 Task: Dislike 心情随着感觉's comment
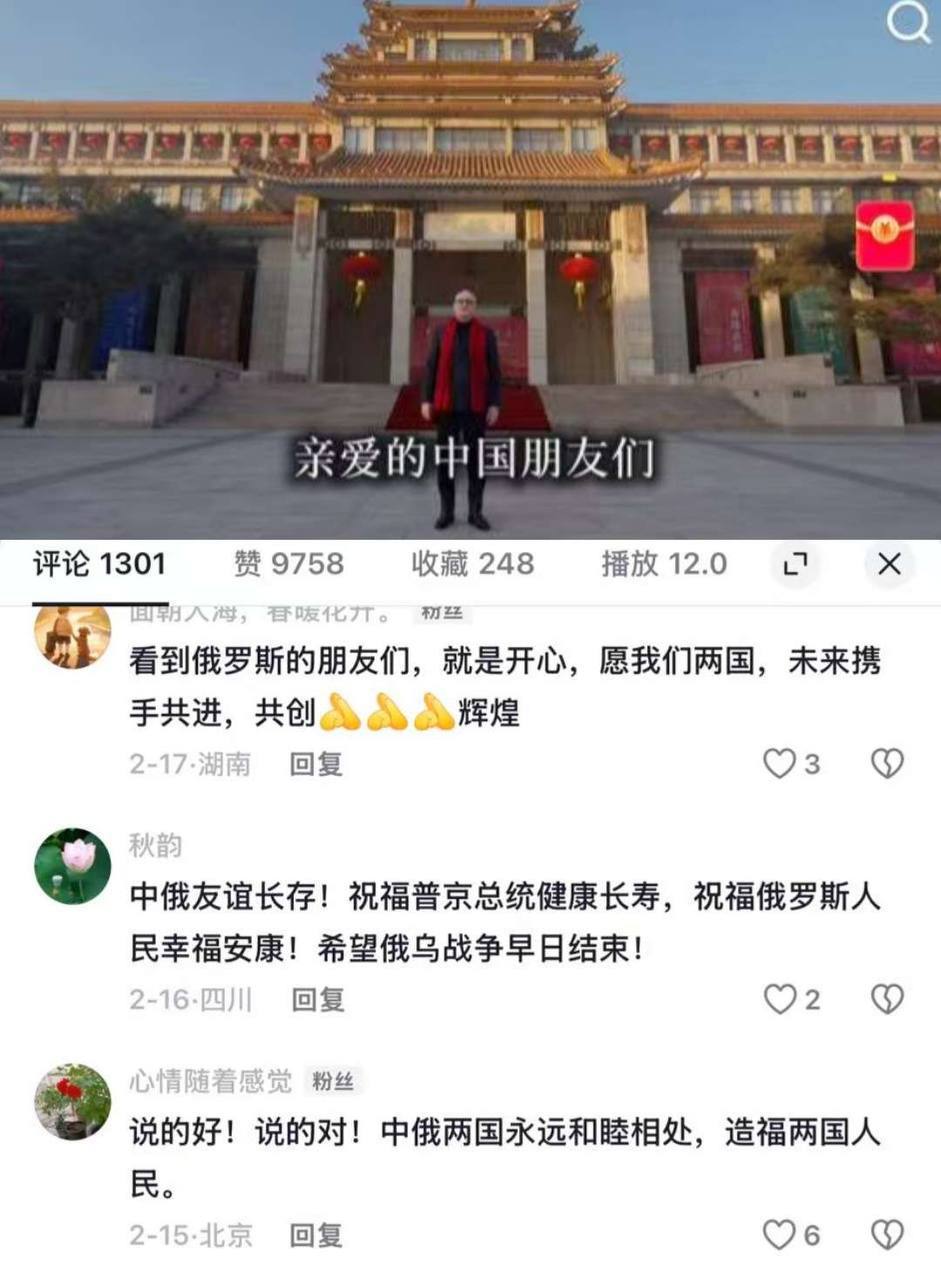pyautogui.click(x=887, y=1236)
